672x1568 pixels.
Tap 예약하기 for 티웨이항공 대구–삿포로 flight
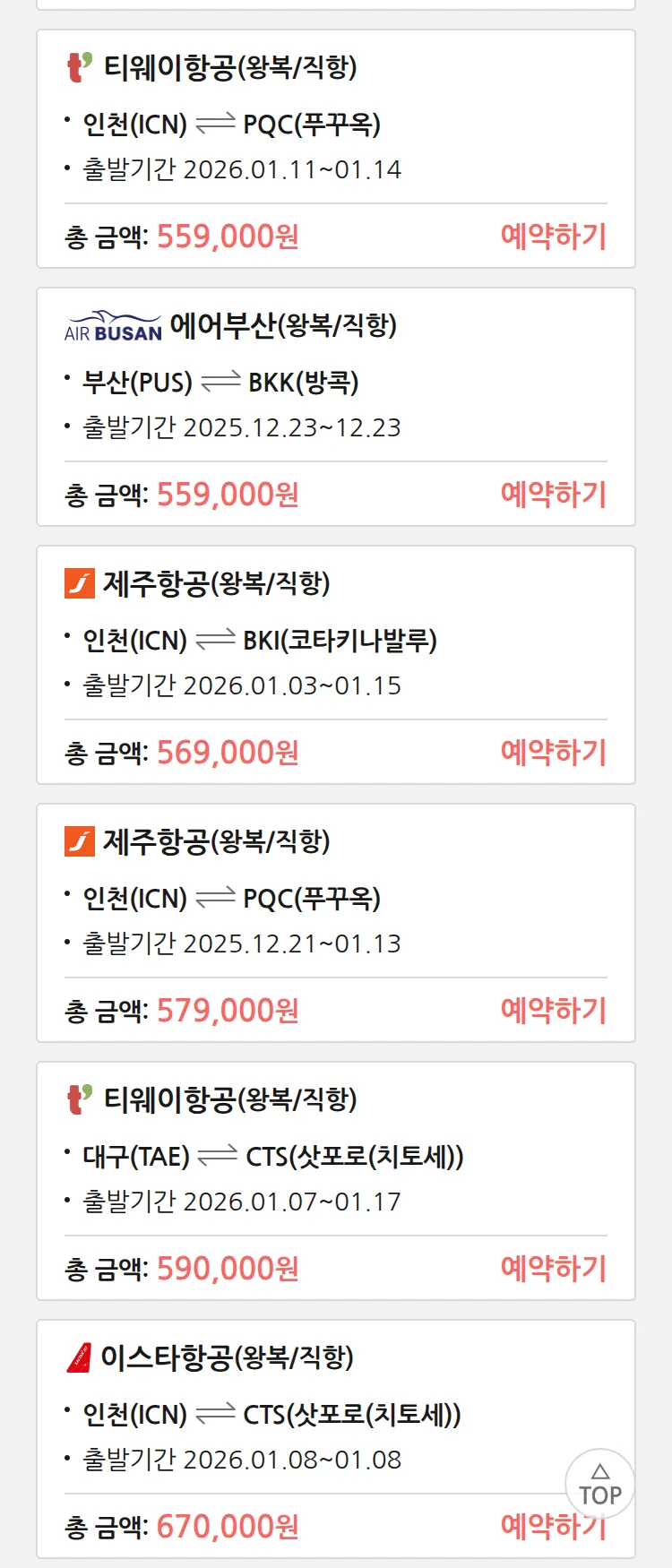pos(553,1269)
